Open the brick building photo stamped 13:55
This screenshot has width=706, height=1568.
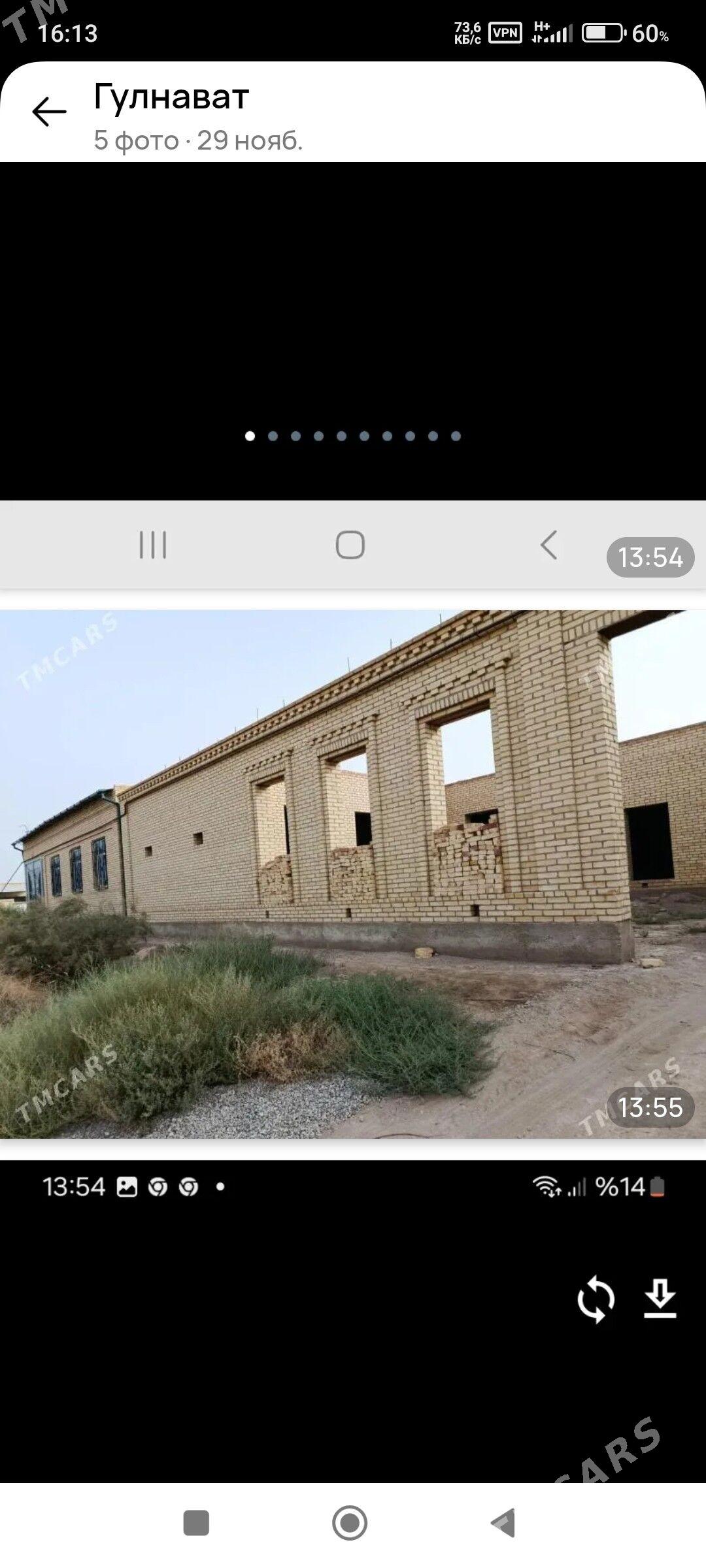[x=353, y=874]
